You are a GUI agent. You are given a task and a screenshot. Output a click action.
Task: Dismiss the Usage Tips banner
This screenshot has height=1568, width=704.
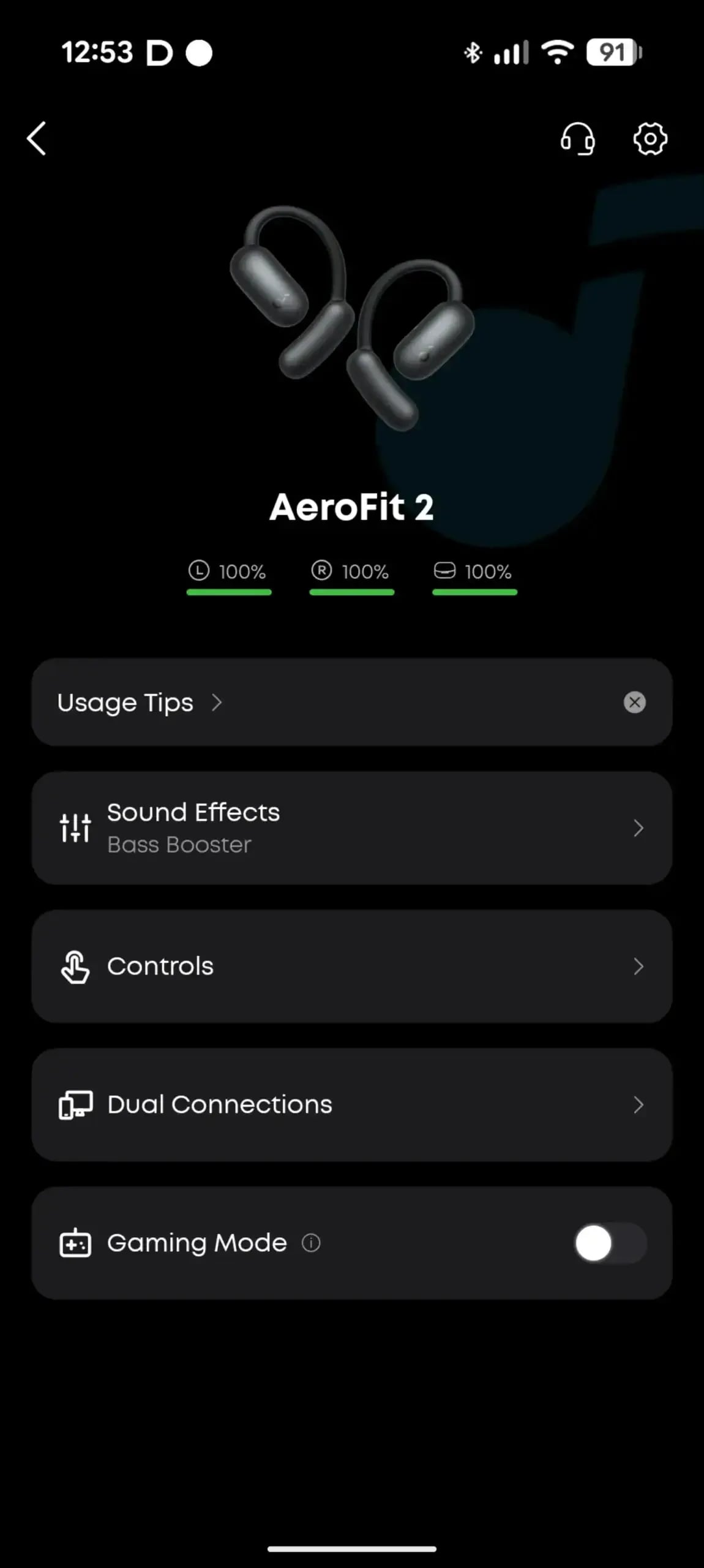(x=635, y=702)
